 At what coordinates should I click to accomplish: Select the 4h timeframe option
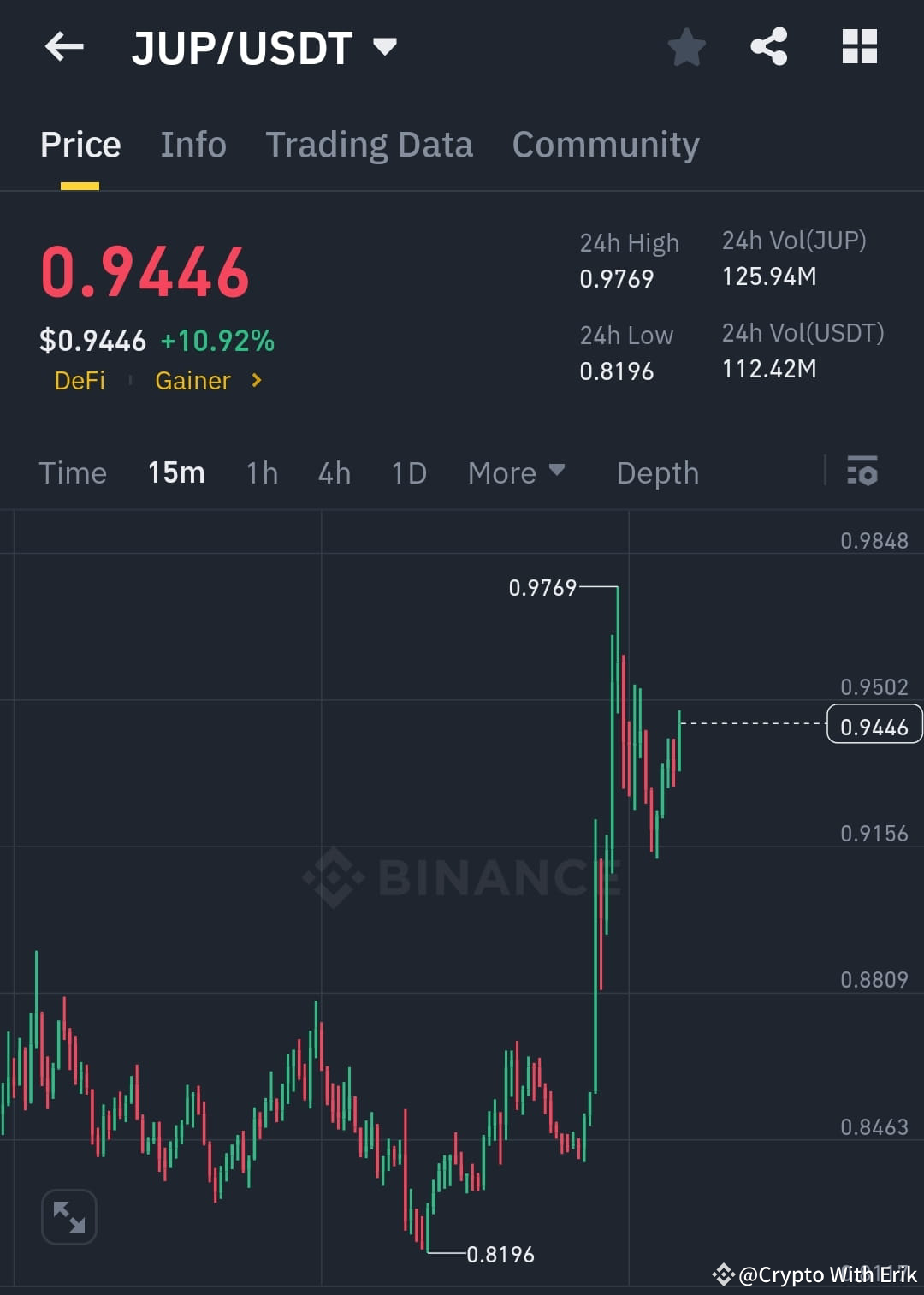334,472
